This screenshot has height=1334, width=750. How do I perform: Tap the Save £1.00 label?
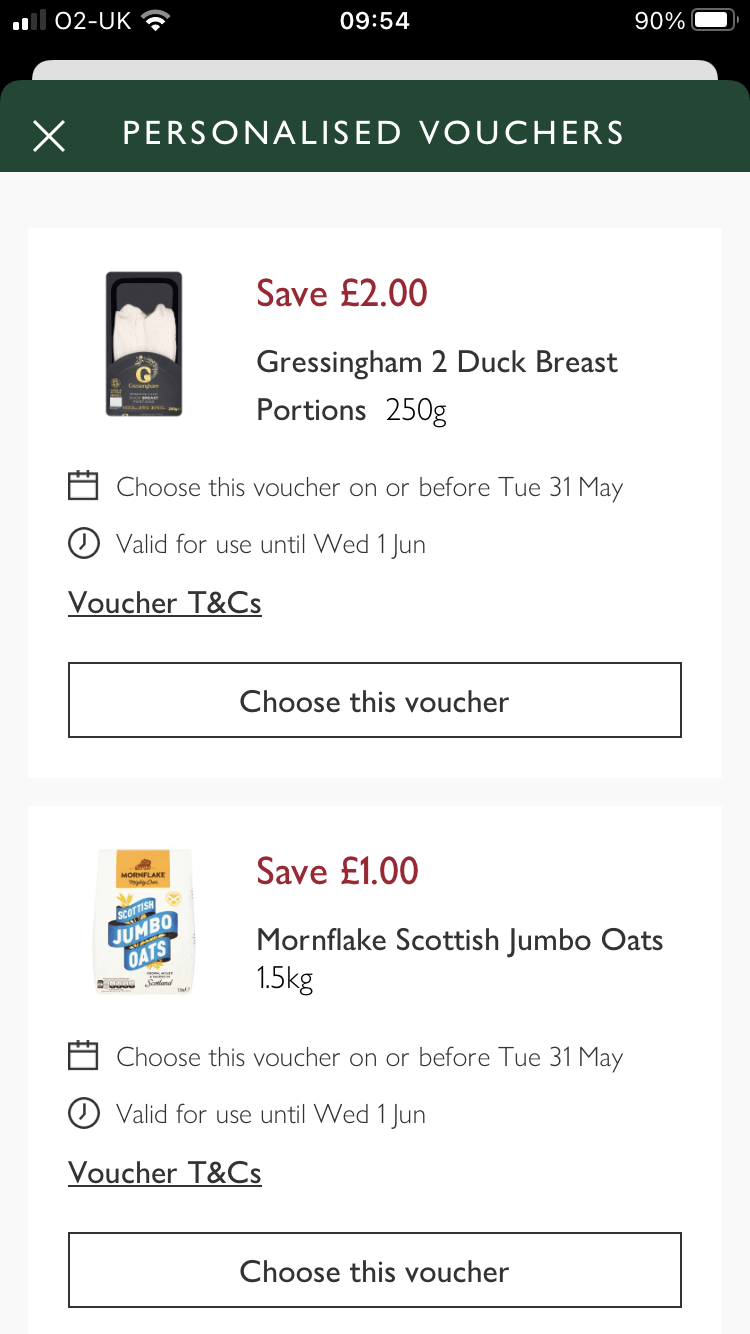[x=337, y=871]
